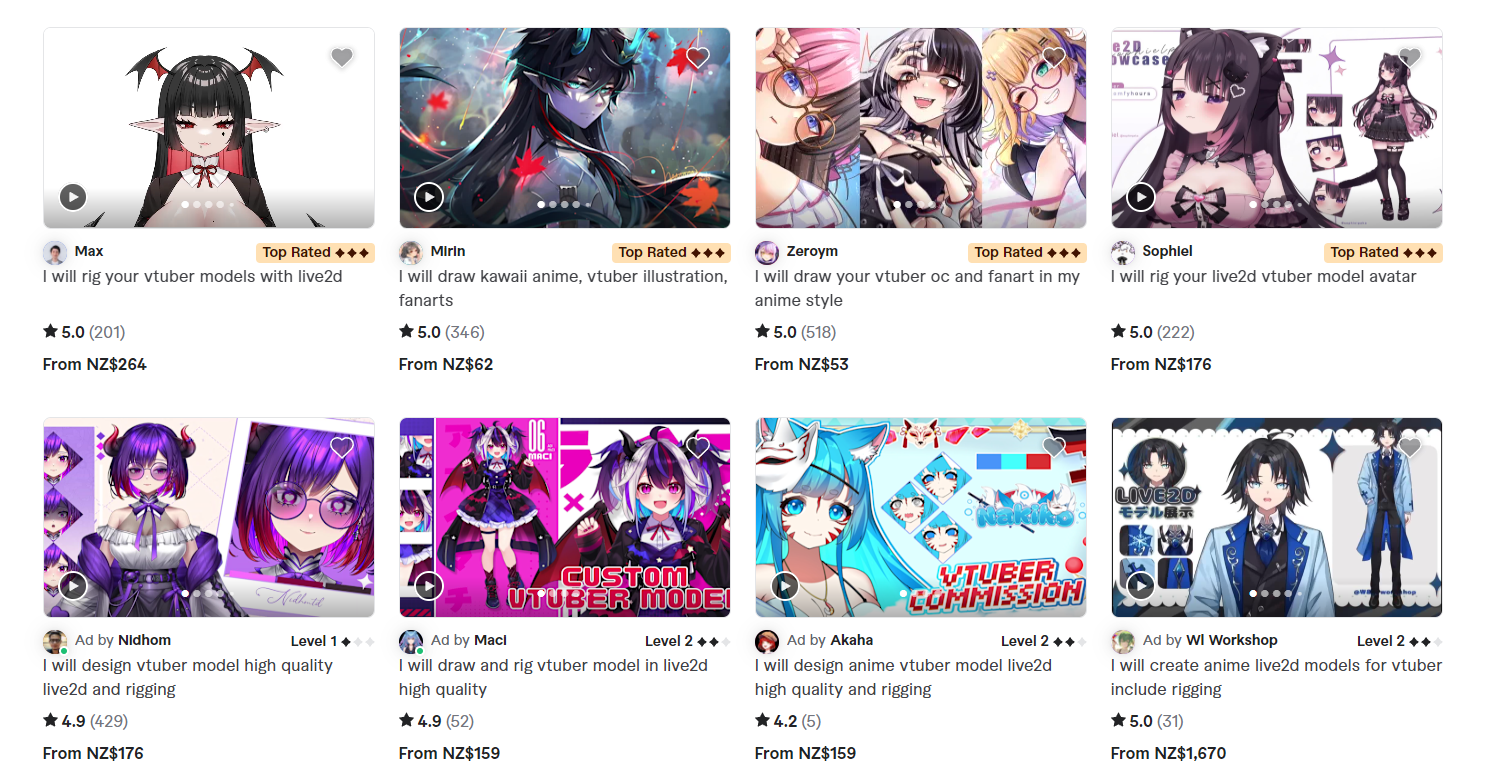Save Maci's gig with the heart icon
The width and height of the screenshot is (1487, 780).
(698, 447)
